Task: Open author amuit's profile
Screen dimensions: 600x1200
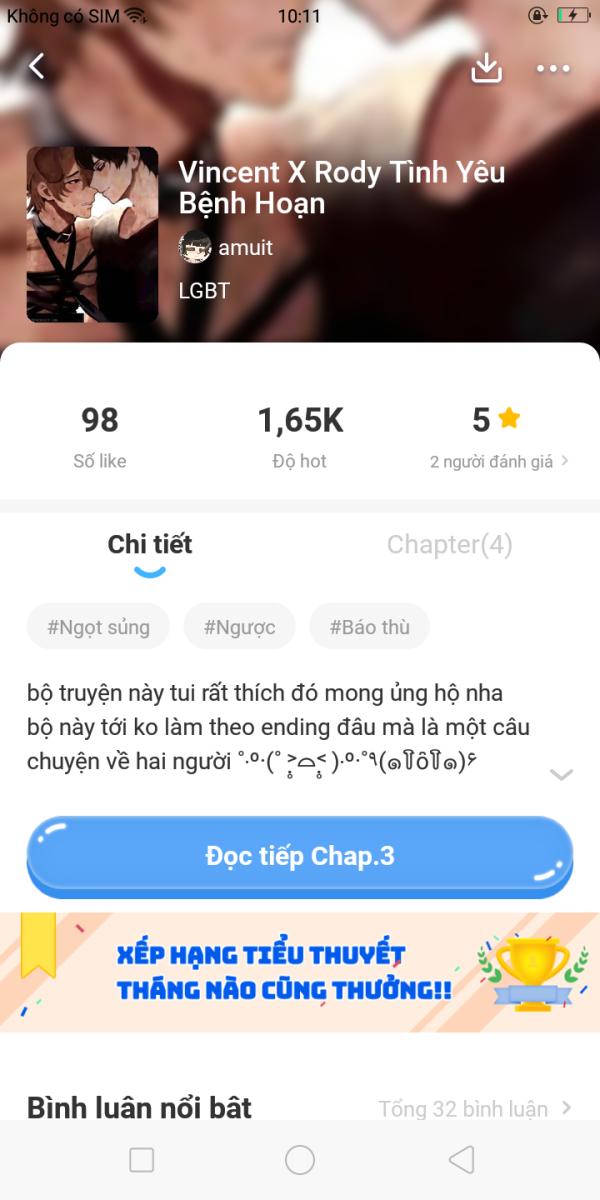Action: tap(227, 247)
